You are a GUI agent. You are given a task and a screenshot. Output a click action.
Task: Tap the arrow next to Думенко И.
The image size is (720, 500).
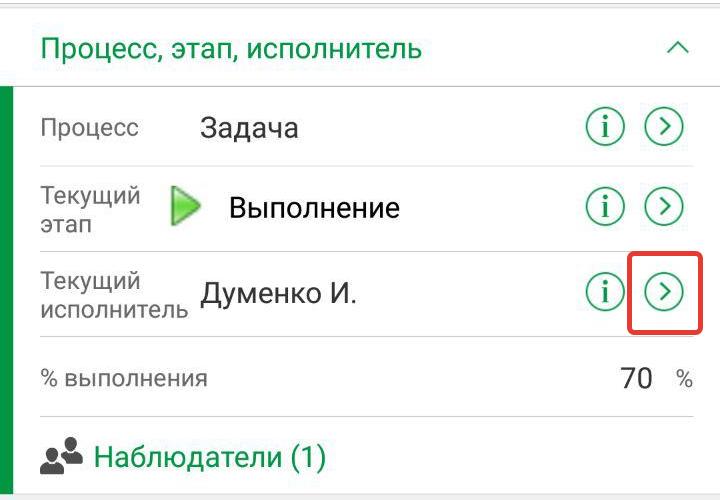[664, 292]
